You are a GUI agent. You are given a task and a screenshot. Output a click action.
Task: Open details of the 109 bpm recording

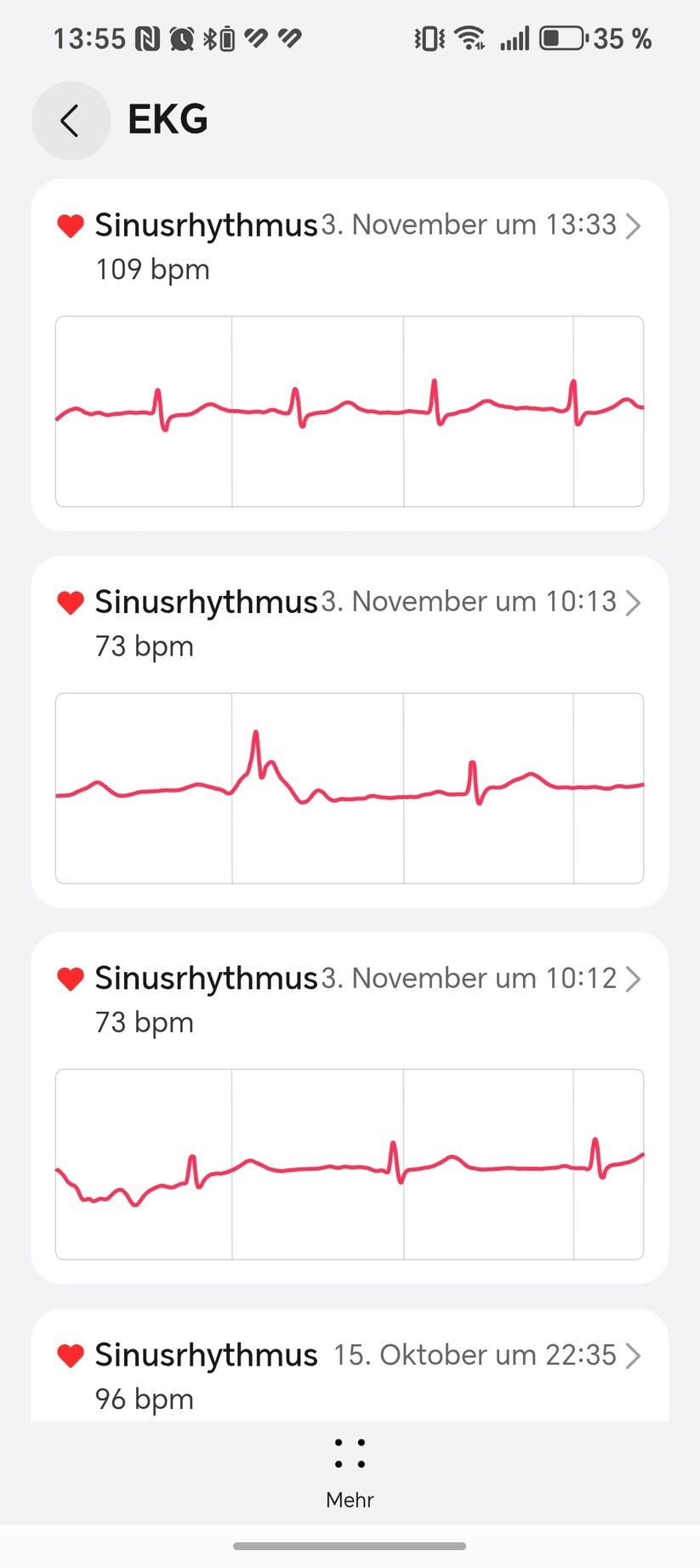[x=633, y=225]
